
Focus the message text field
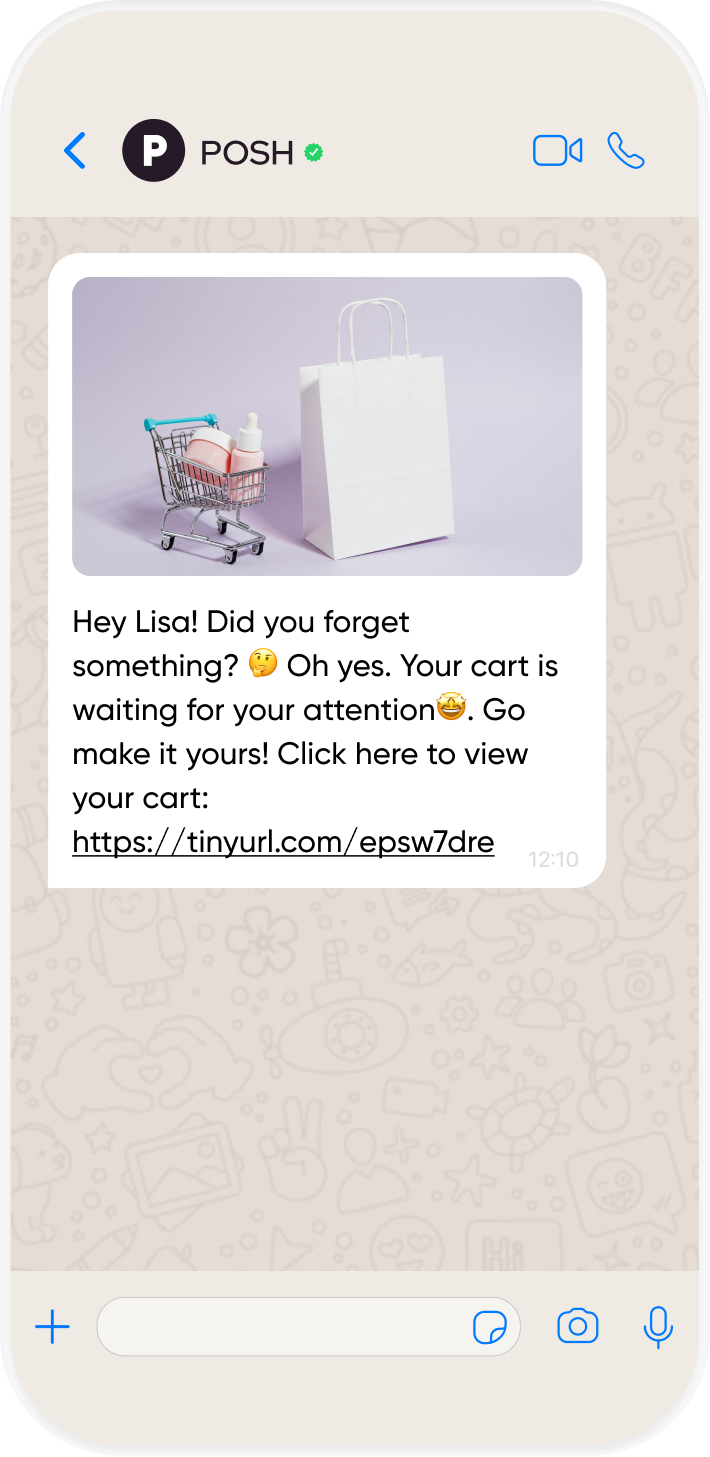(x=280, y=1327)
